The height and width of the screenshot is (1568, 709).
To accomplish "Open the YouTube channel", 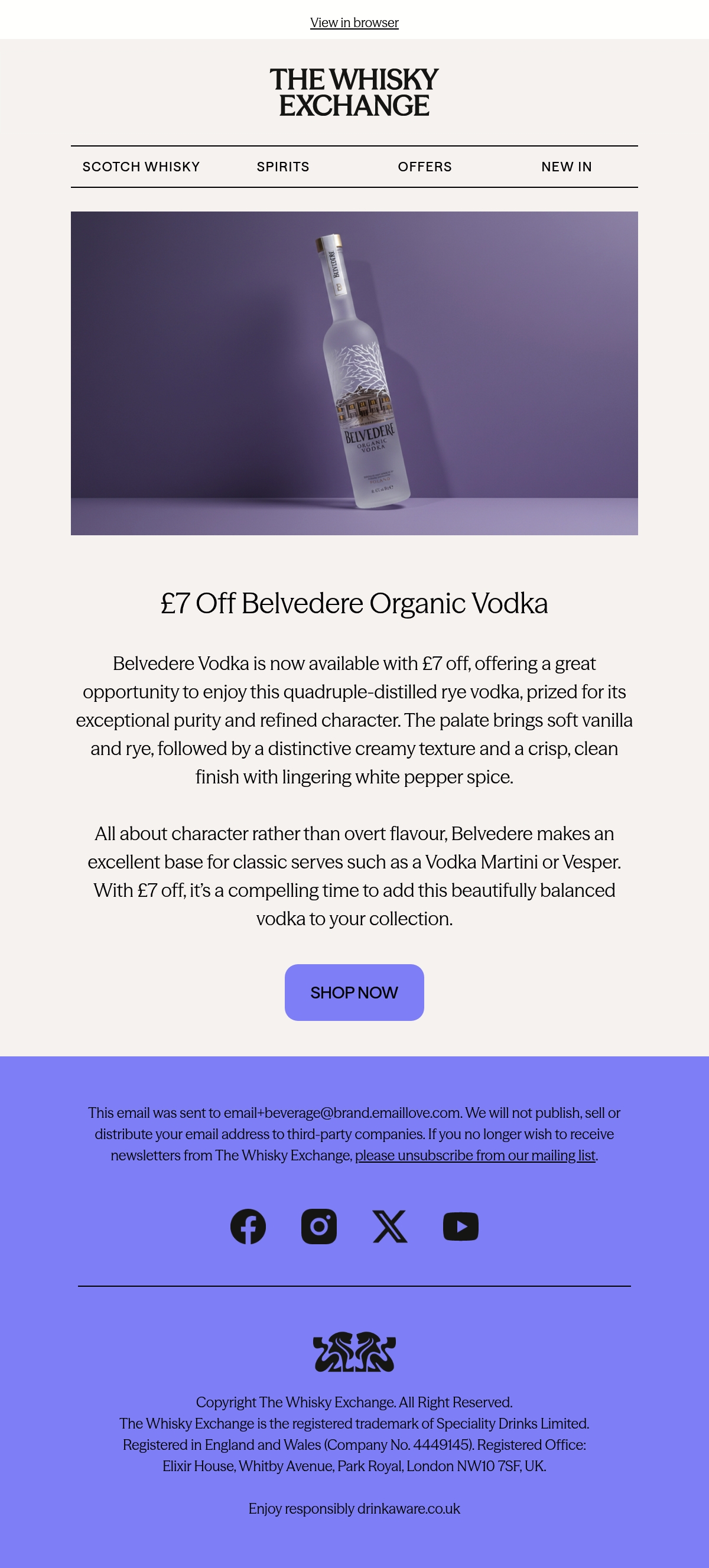I will (461, 1227).
